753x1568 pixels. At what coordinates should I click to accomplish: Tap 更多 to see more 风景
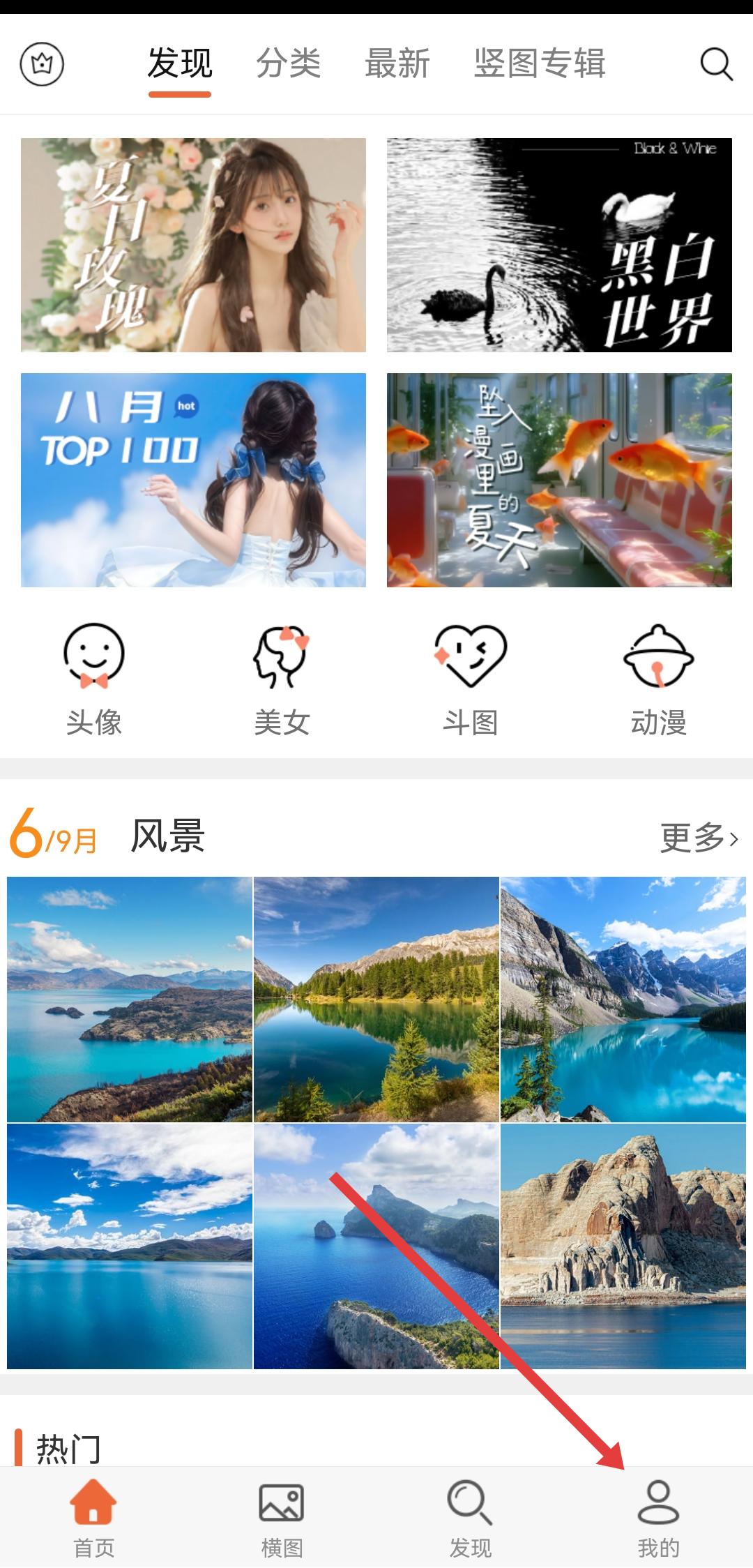point(699,838)
